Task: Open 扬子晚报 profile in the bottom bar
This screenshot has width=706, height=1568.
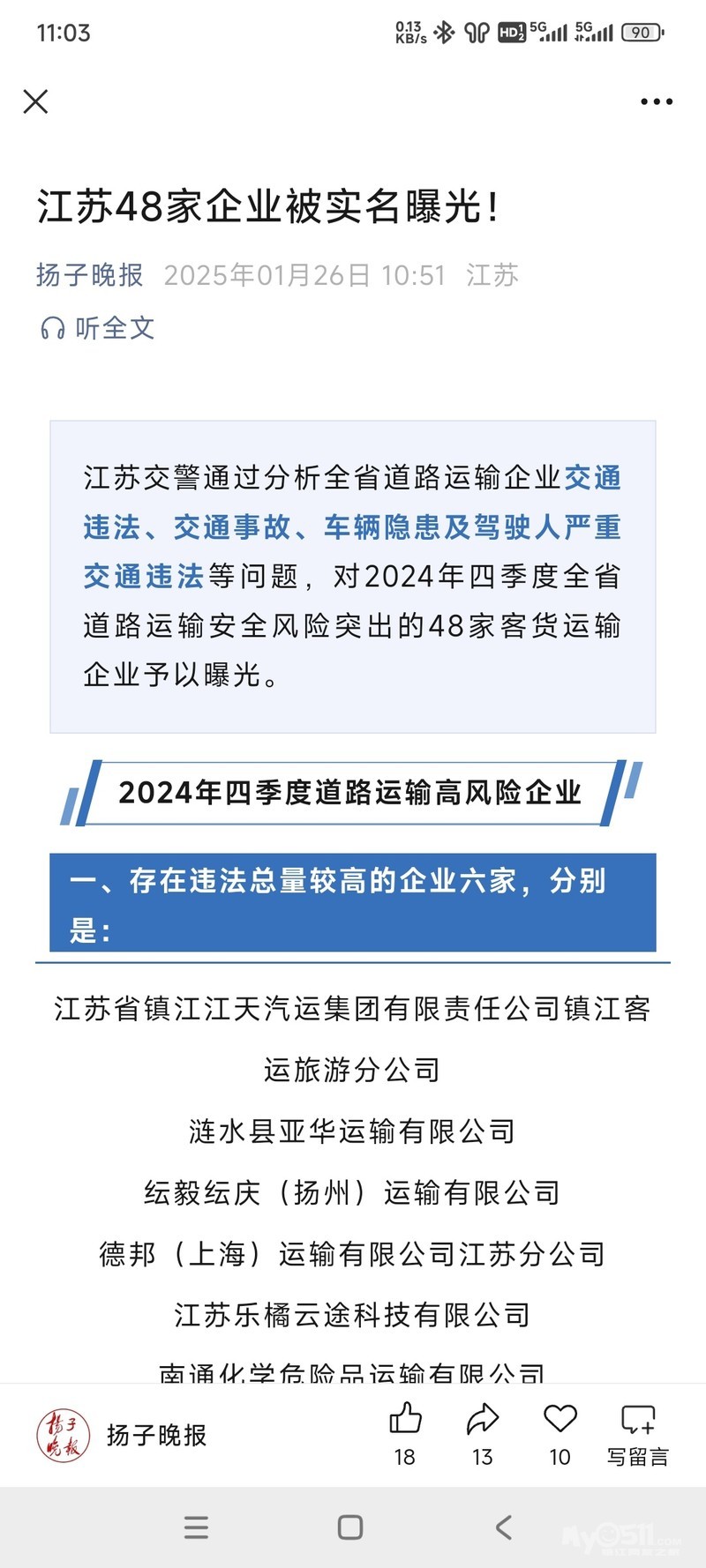Action: click(x=124, y=1435)
